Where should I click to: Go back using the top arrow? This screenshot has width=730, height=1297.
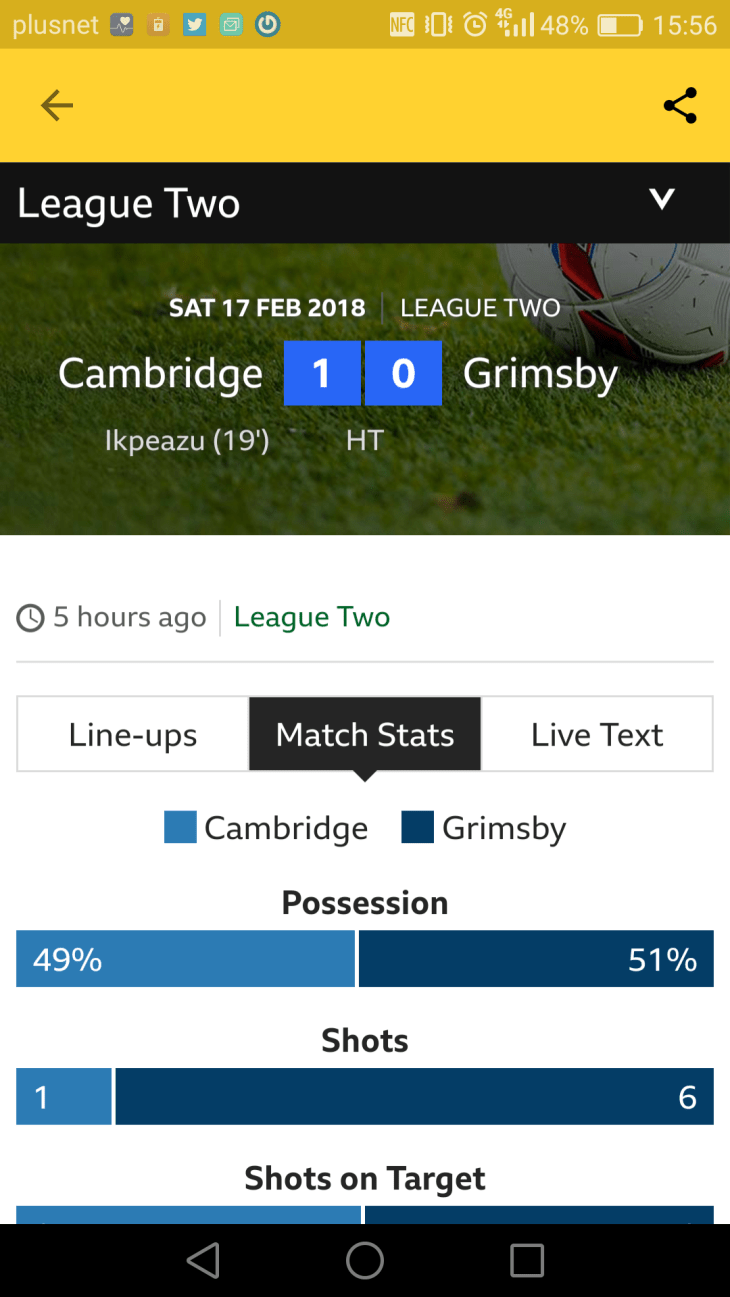point(57,105)
